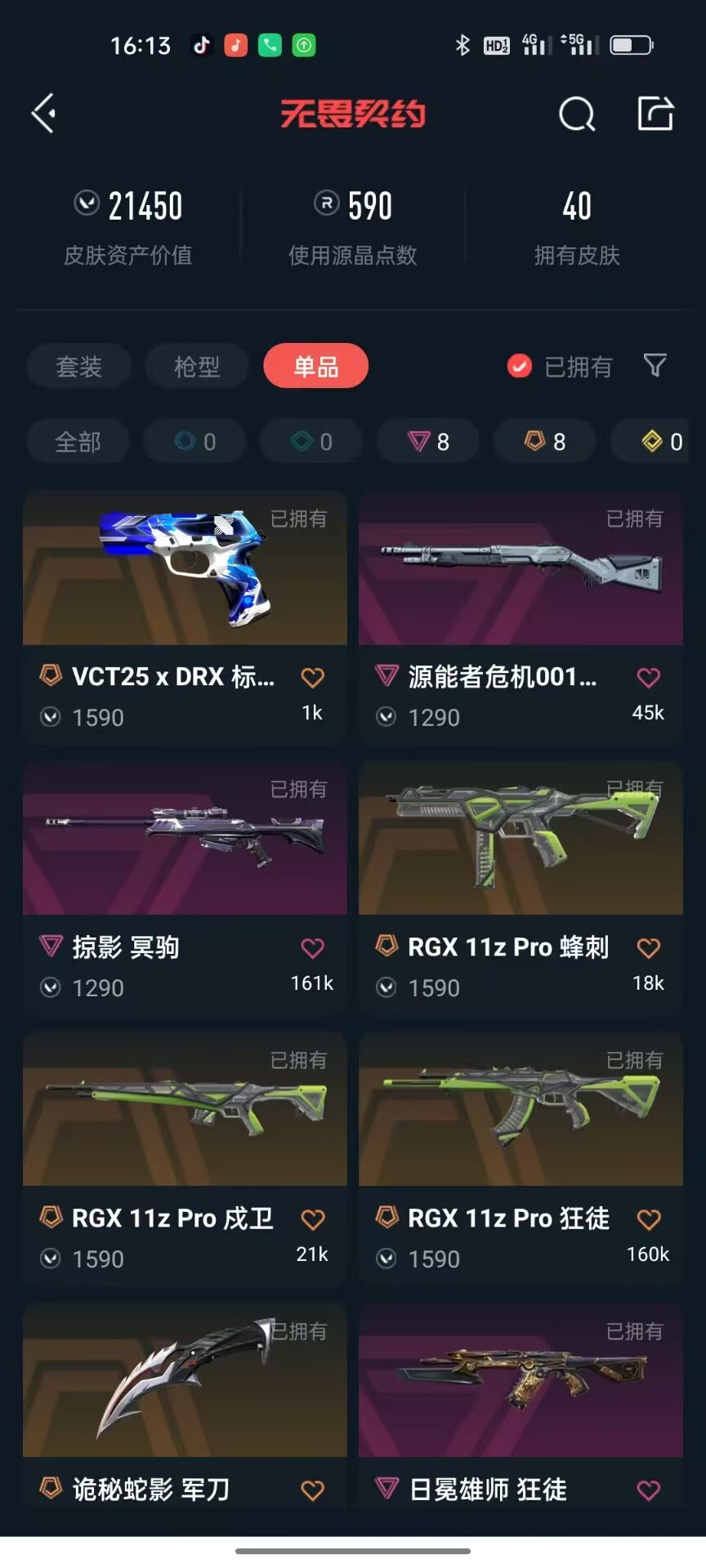Select the 全部 rarity chip
This screenshot has height=1568, width=706.
78,442
